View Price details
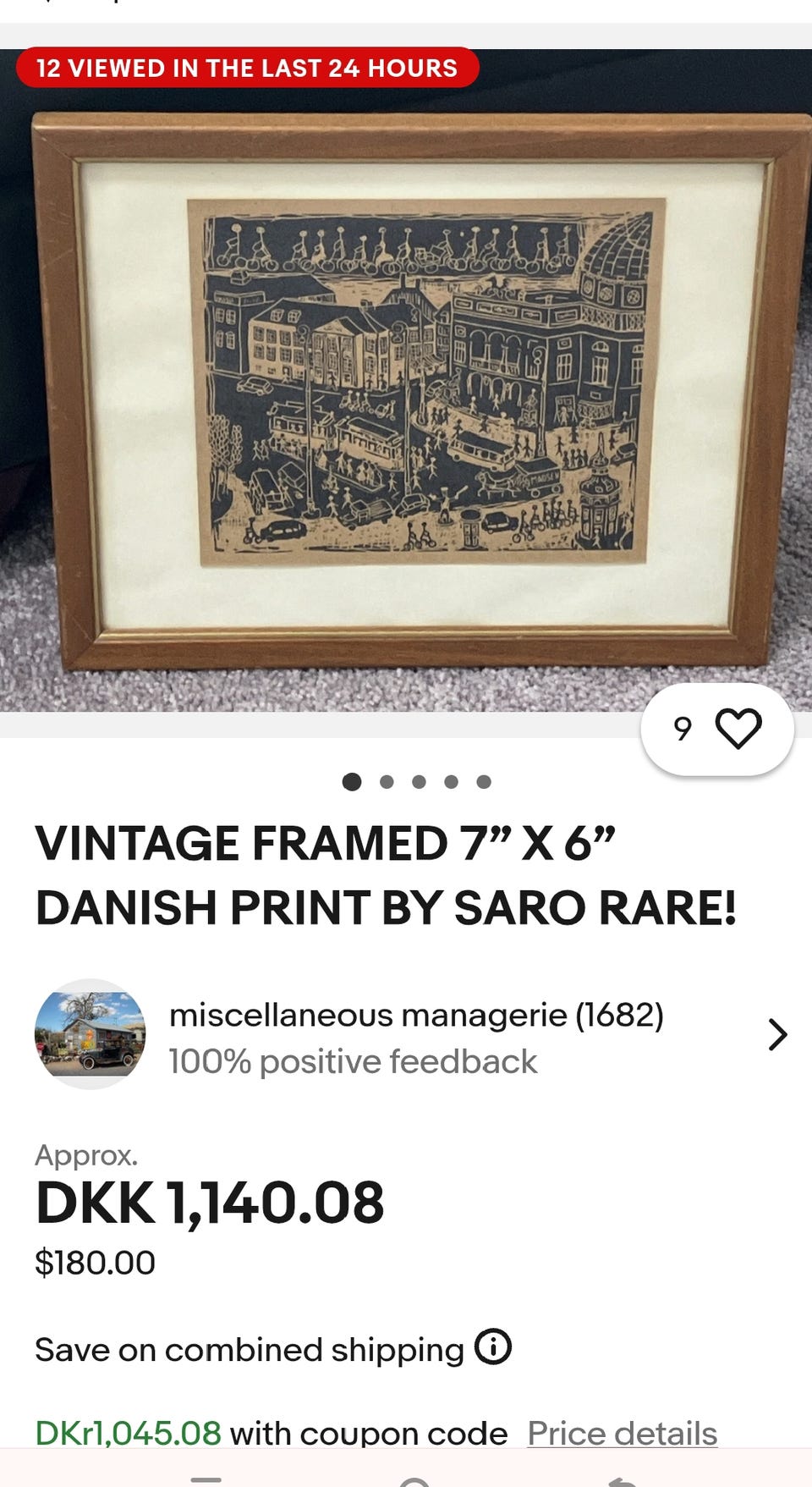Image resolution: width=812 pixels, height=1487 pixels. (x=622, y=1432)
